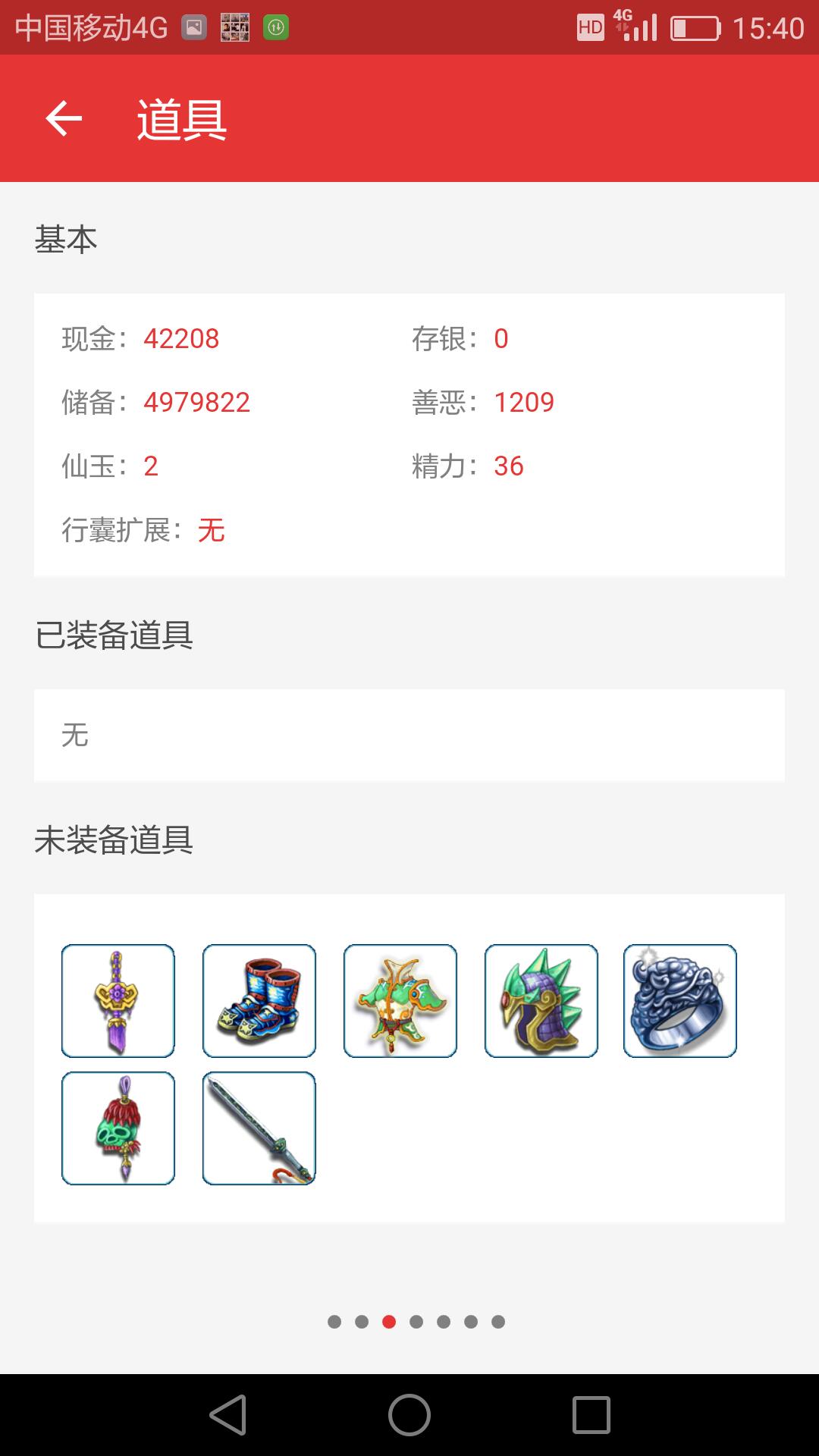Tap the system home button
The height and width of the screenshot is (1456, 819).
[409, 1415]
